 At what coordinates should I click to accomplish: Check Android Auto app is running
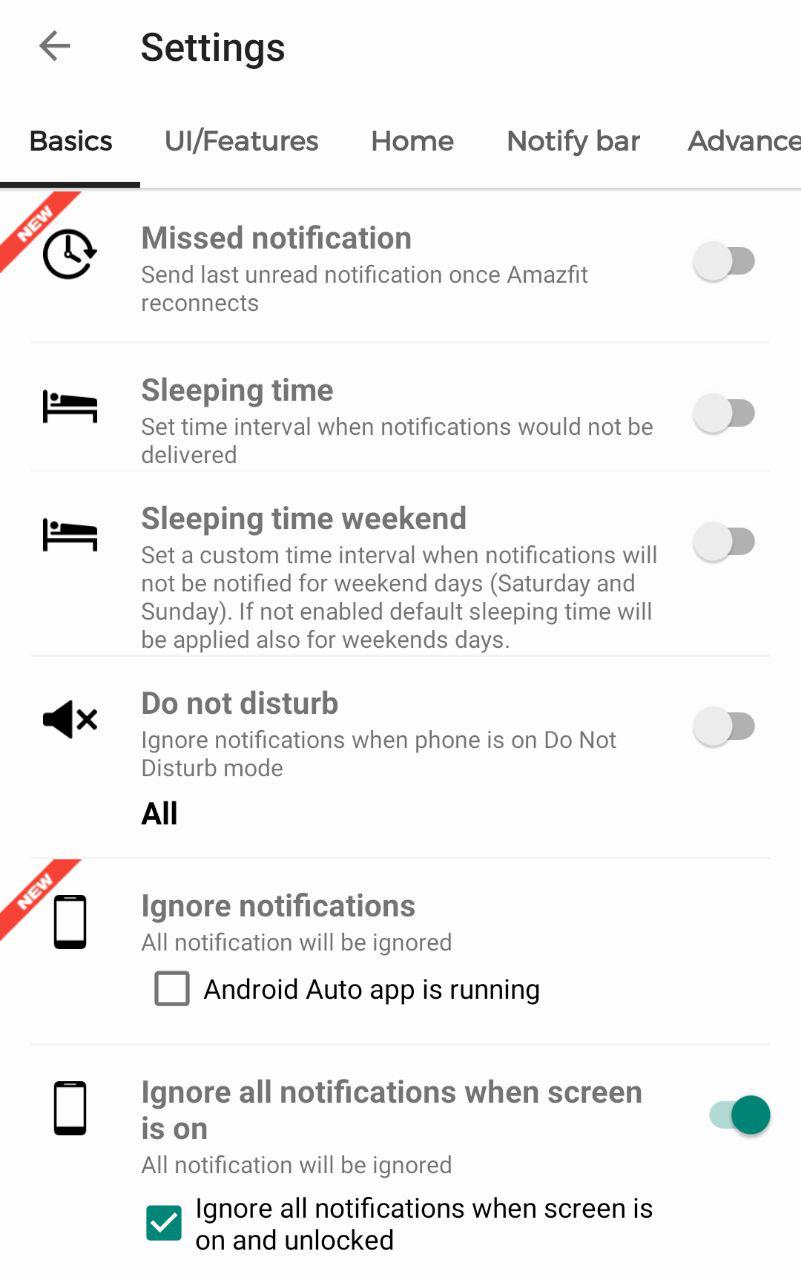[x=172, y=990]
